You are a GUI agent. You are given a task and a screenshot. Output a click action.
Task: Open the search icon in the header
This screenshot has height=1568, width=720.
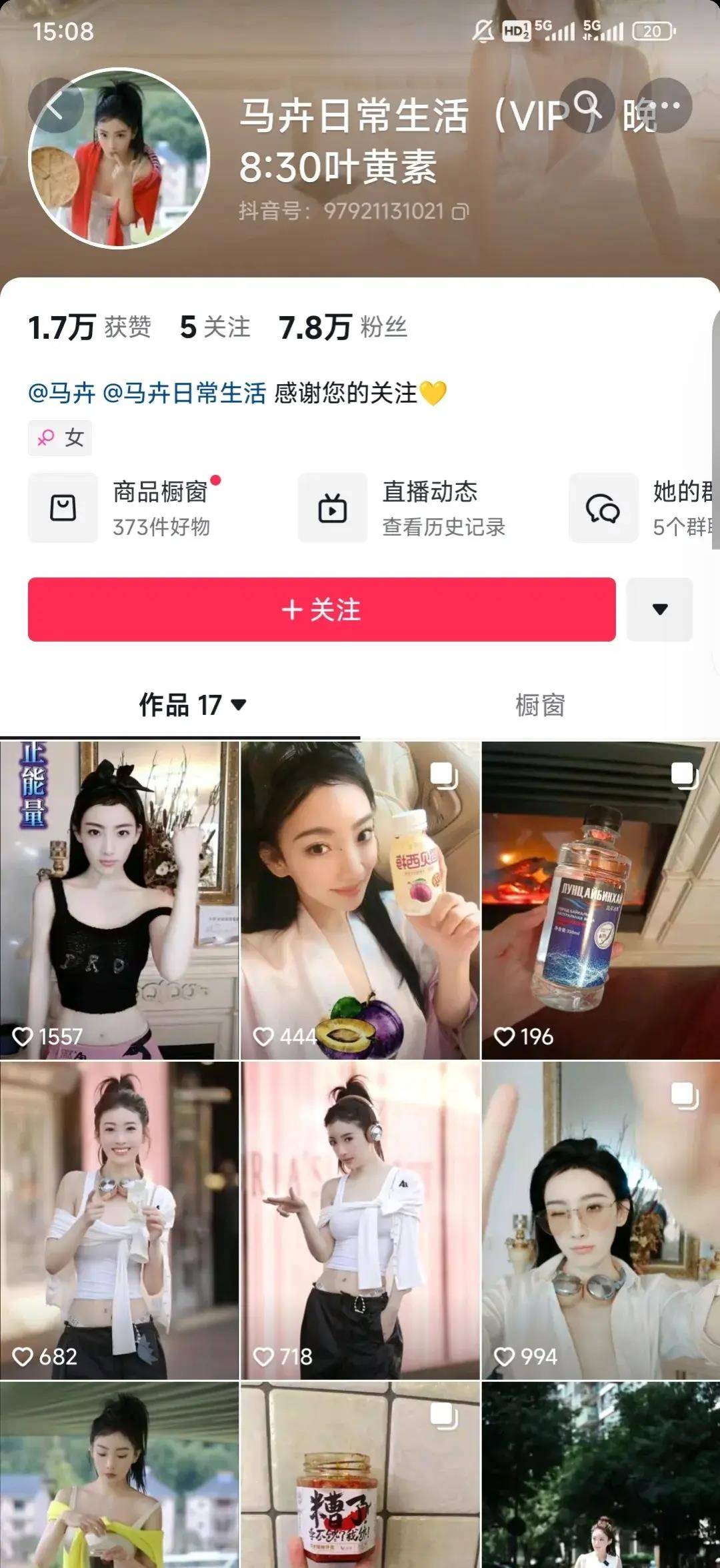(x=587, y=104)
